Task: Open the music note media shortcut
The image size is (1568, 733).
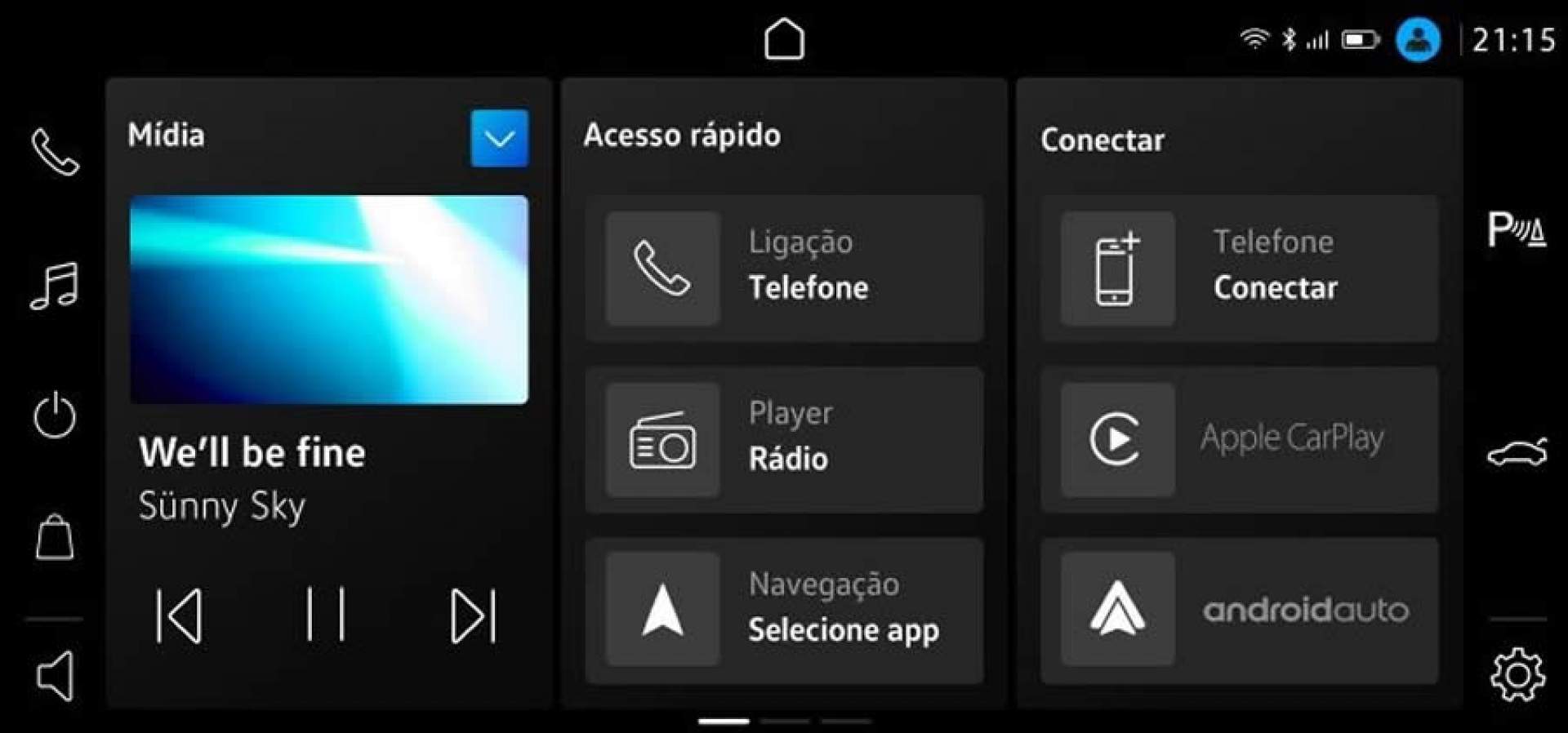Action: 55,286
